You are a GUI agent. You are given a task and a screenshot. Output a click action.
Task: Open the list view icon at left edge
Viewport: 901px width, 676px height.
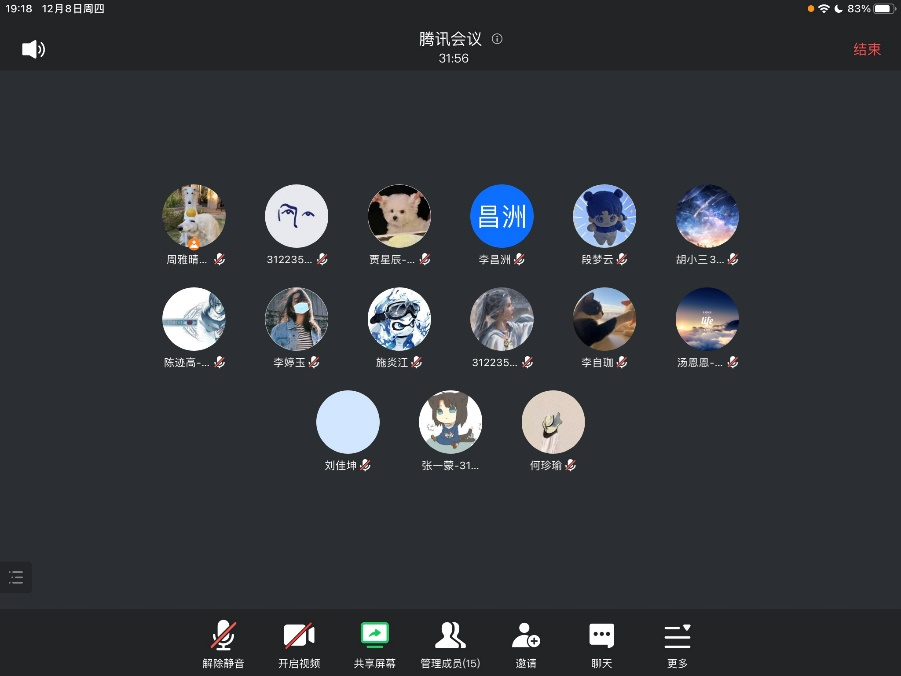click(16, 577)
